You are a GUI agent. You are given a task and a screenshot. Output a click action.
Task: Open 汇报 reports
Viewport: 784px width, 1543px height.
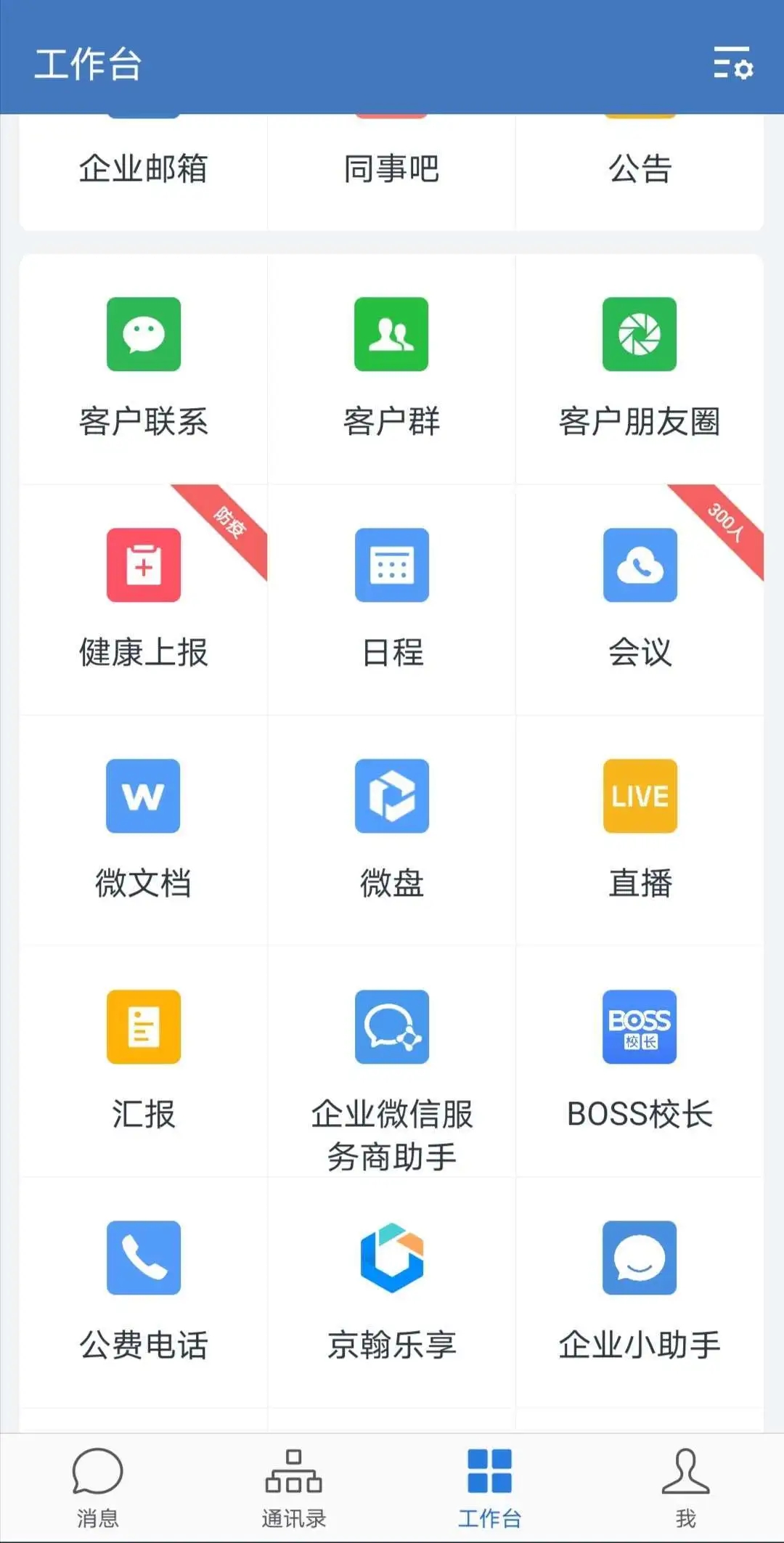(143, 1062)
